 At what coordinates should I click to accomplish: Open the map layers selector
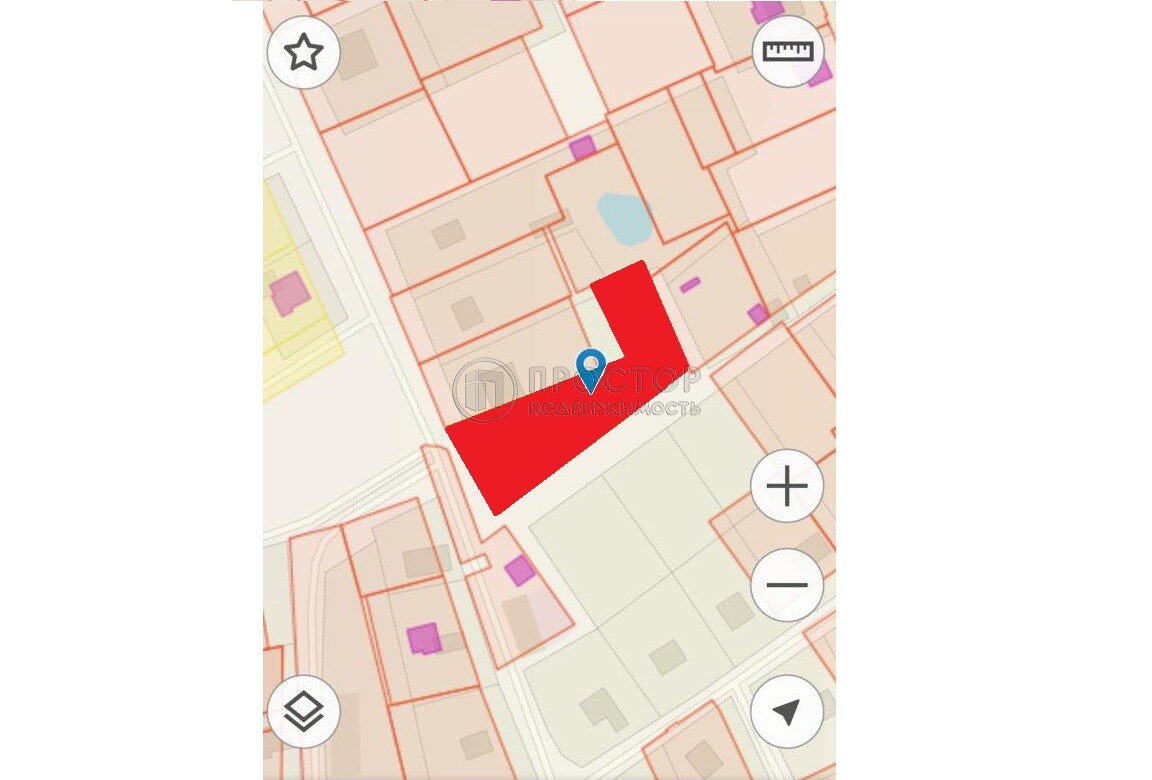[304, 712]
